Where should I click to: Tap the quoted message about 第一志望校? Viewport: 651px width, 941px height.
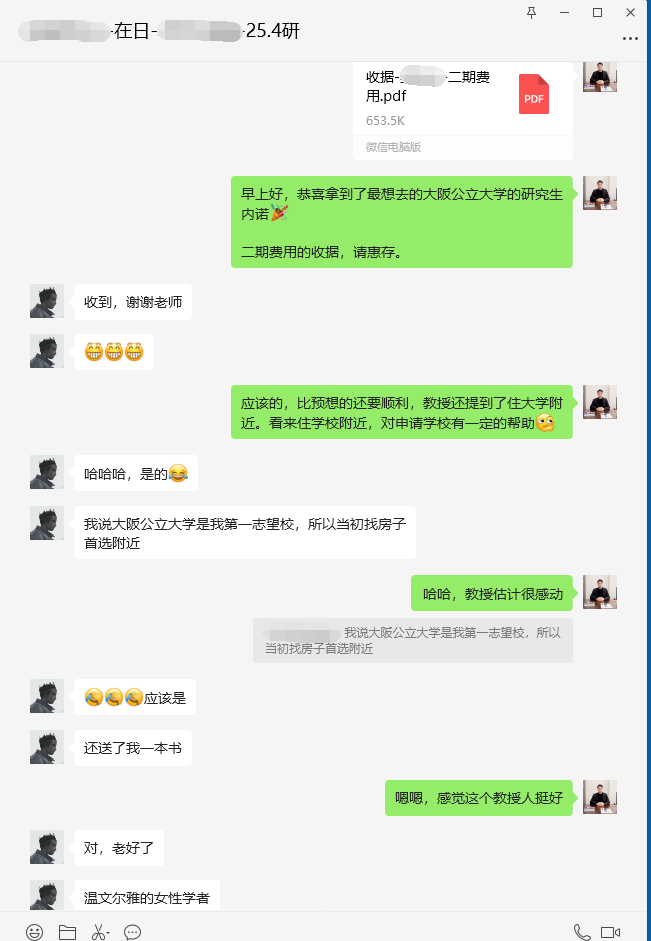[x=412, y=640]
